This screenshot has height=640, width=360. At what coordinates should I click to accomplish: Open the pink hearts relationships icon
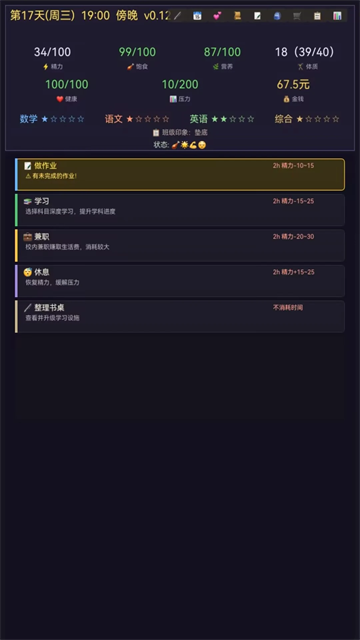tap(217, 16)
